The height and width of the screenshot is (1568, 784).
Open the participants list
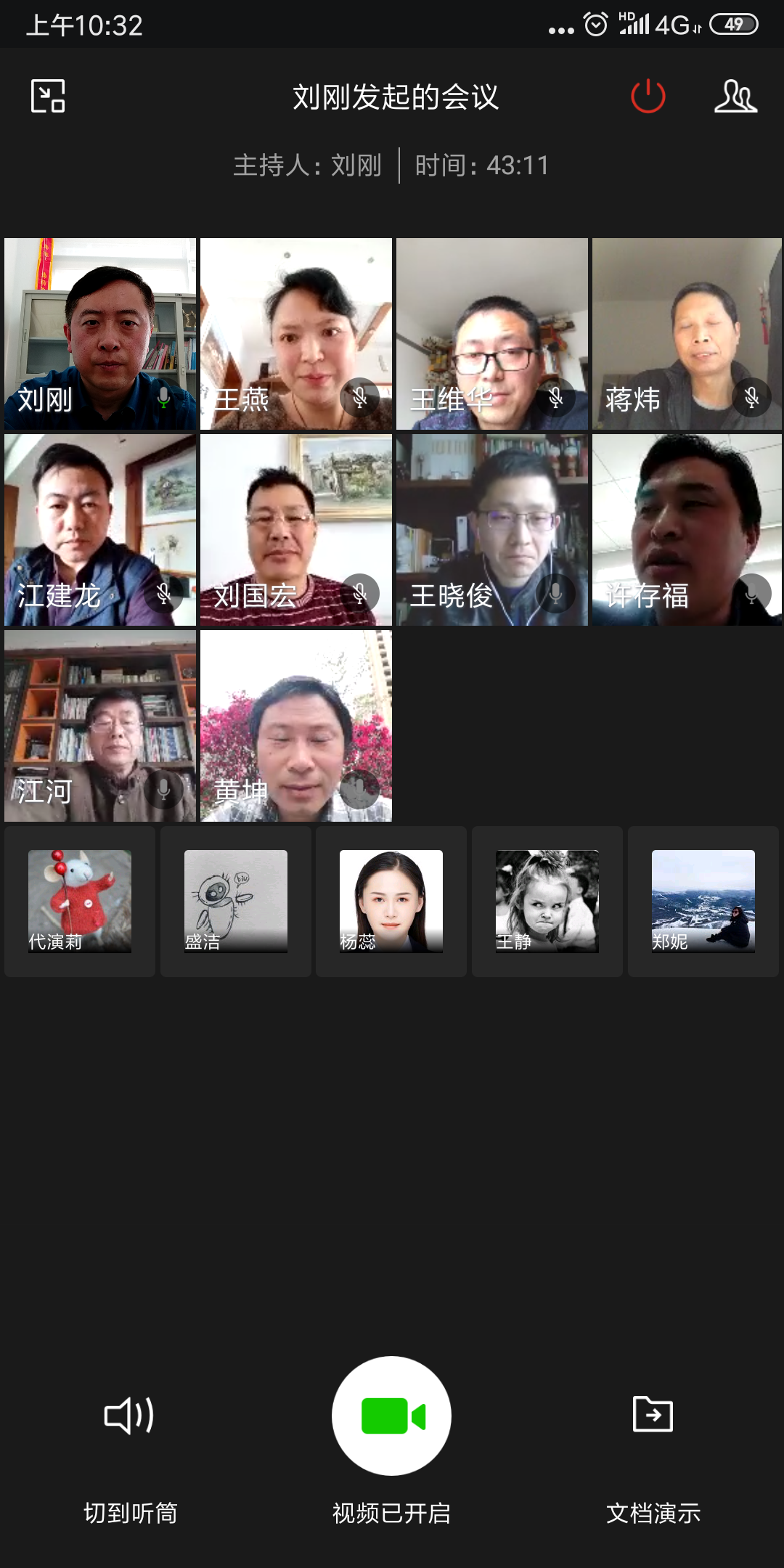(735, 96)
